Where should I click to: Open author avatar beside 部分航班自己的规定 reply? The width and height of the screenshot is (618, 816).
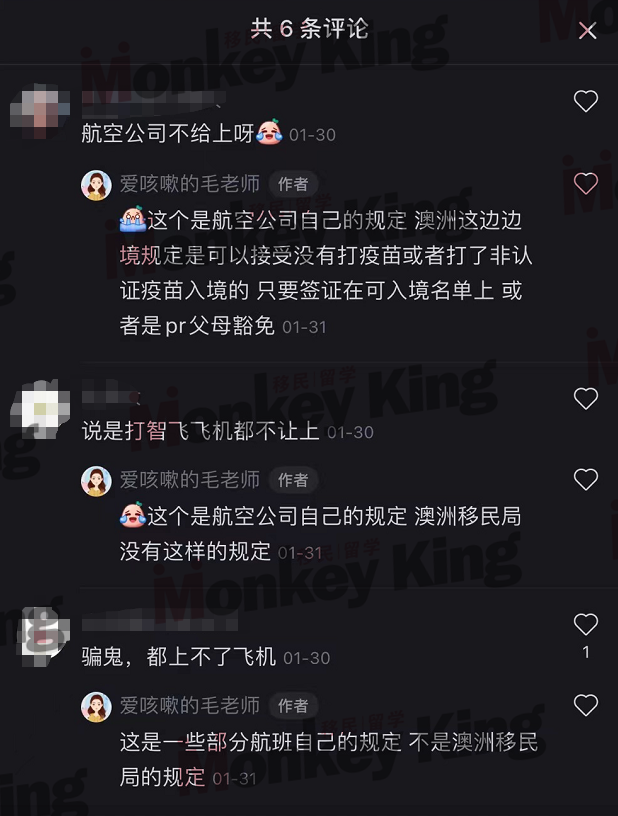pos(96,706)
